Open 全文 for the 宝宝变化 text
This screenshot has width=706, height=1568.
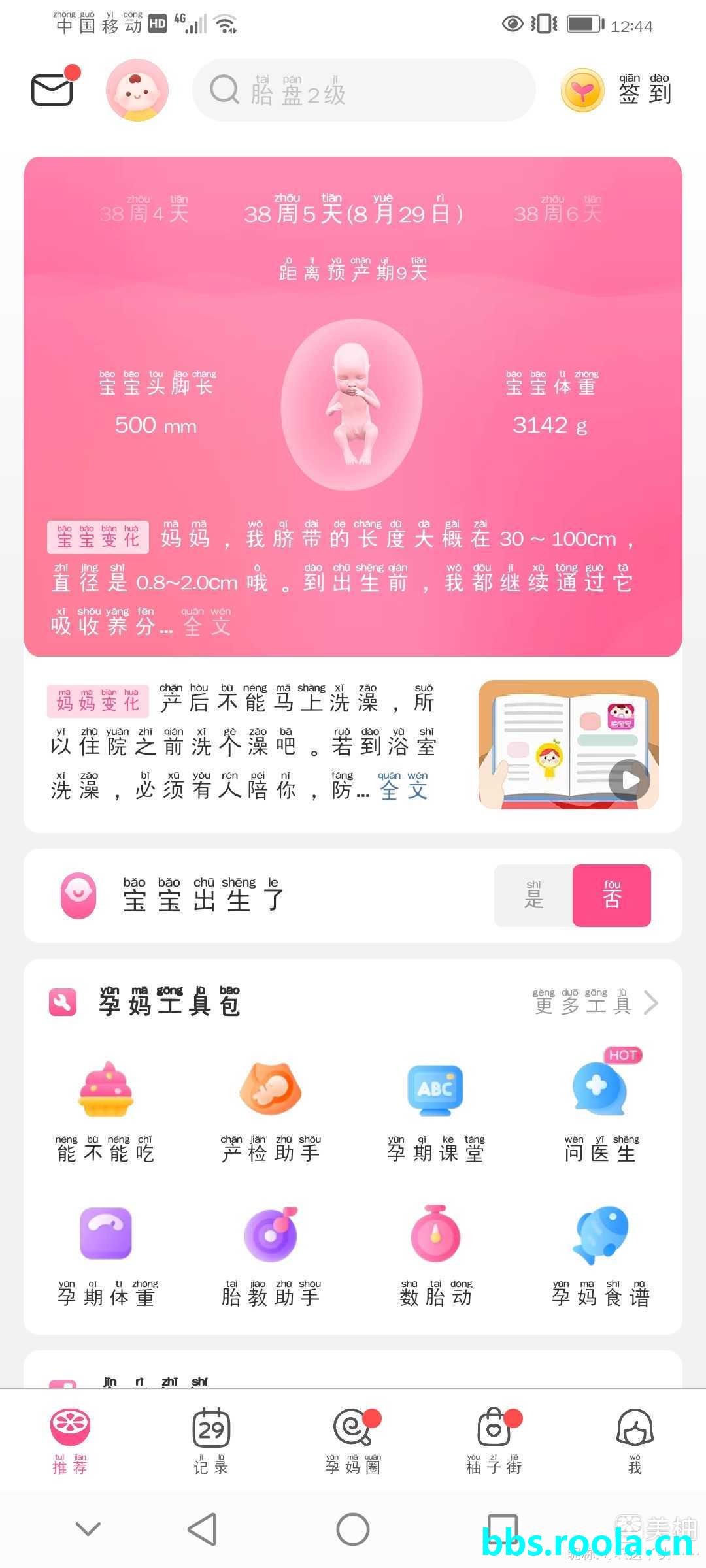(207, 625)
